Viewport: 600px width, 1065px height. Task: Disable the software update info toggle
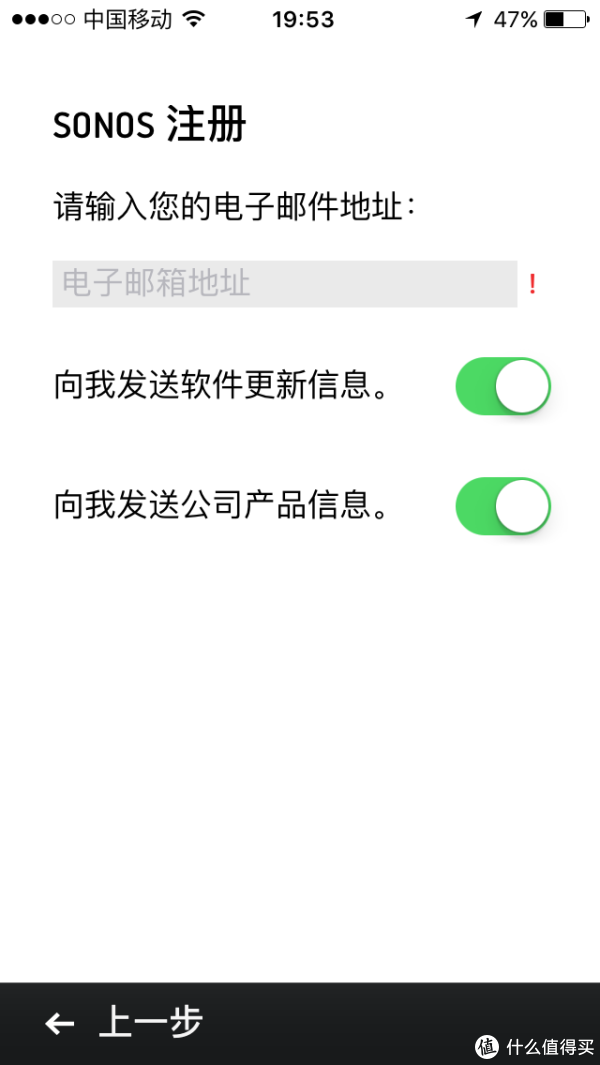point(503,386)
